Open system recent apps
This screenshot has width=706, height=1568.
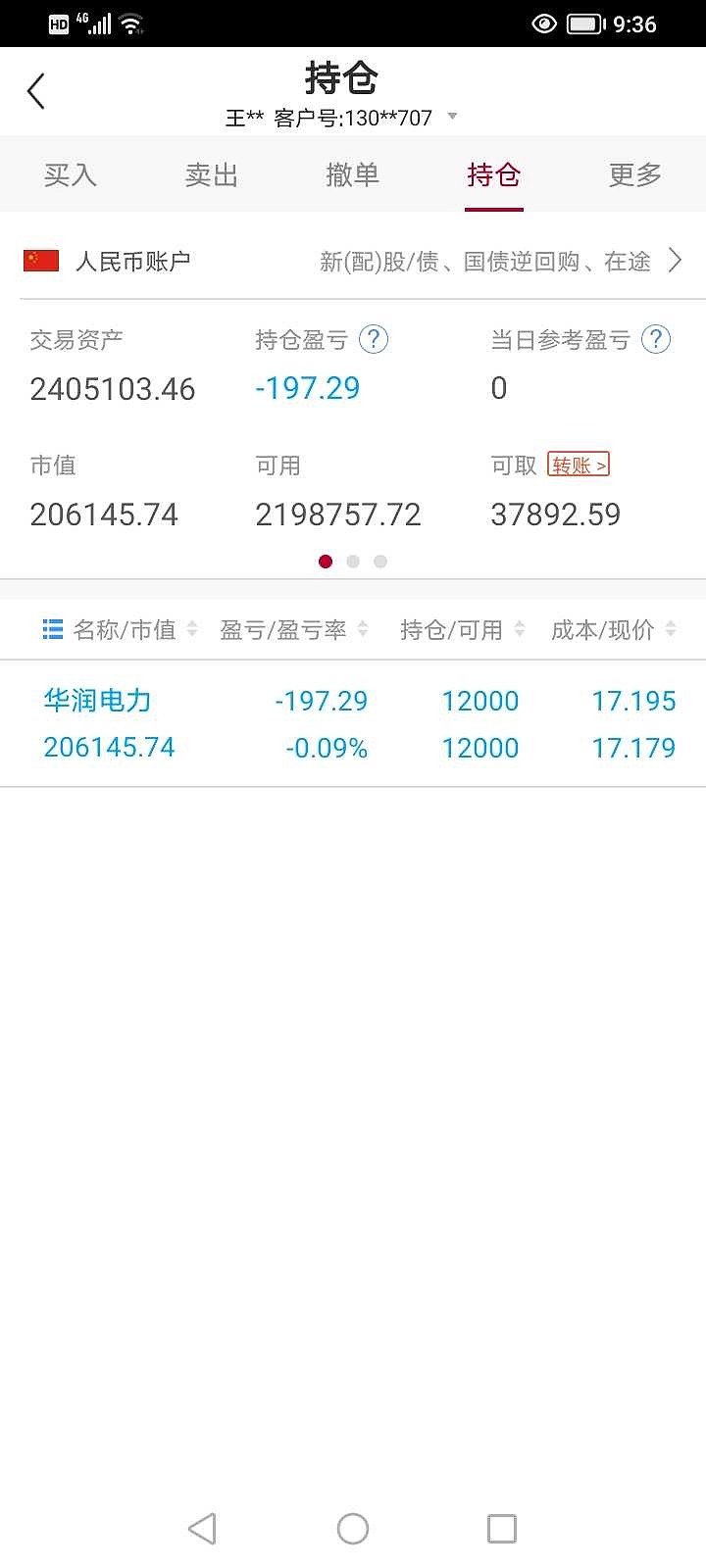(502, 1528)
